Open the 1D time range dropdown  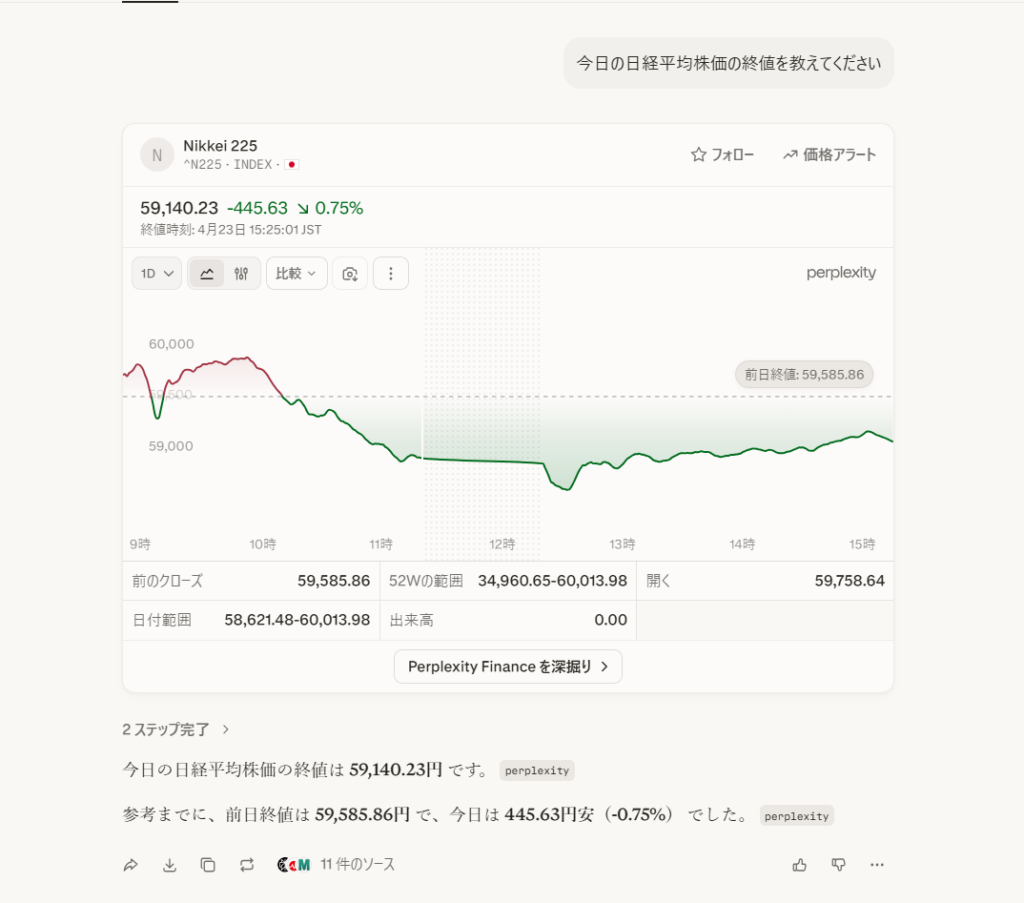point(156,273)
